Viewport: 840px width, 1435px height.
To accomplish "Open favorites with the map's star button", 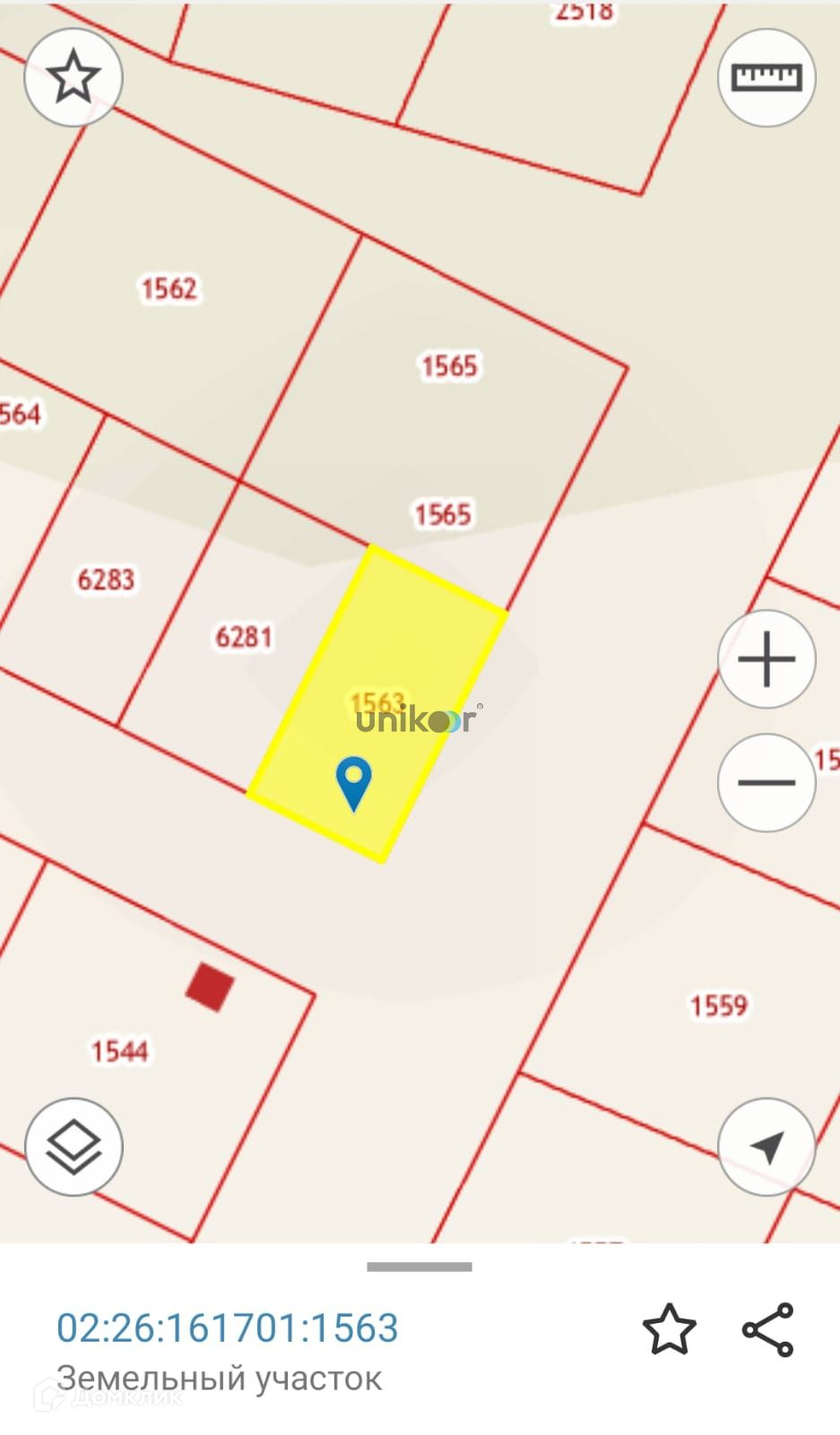I will [74, 77].
